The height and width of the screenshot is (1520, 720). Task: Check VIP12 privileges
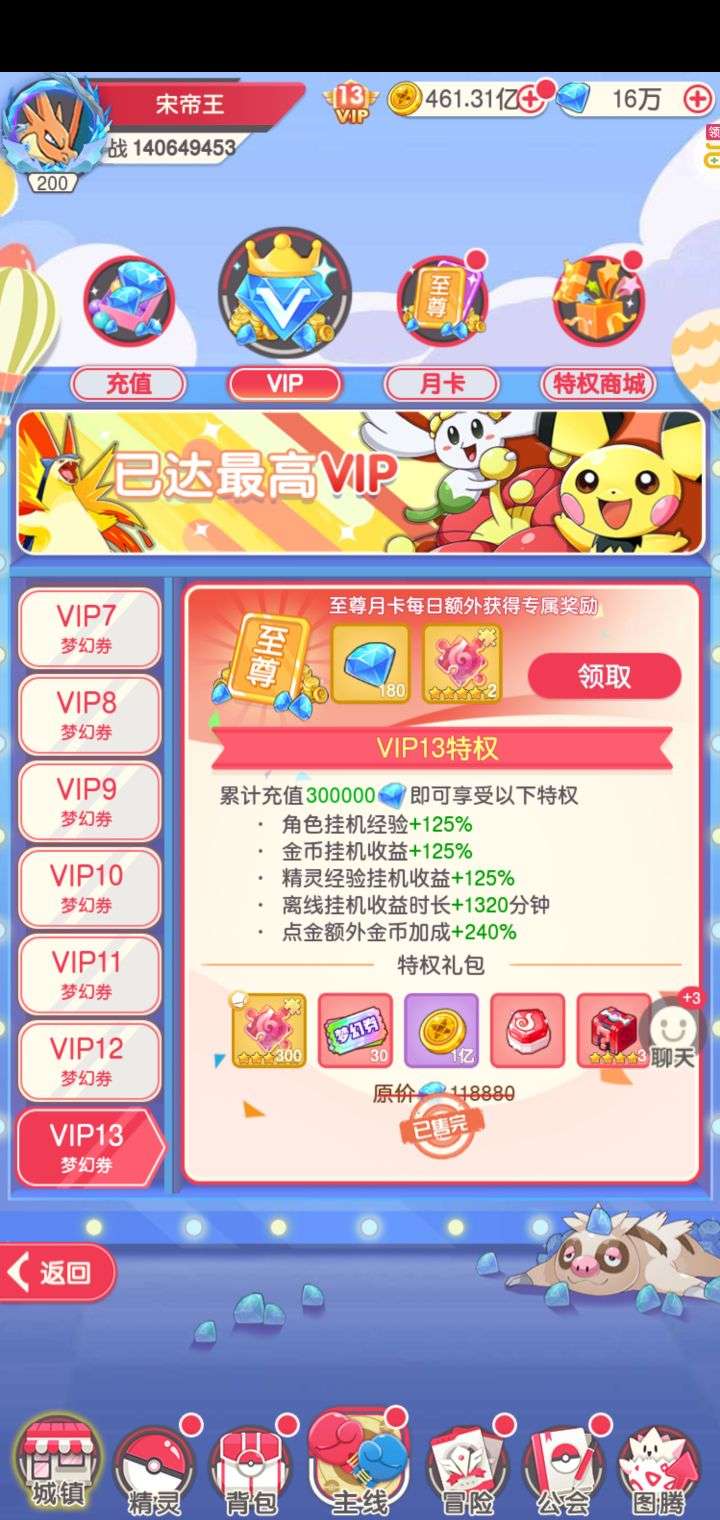point(89,1060)
